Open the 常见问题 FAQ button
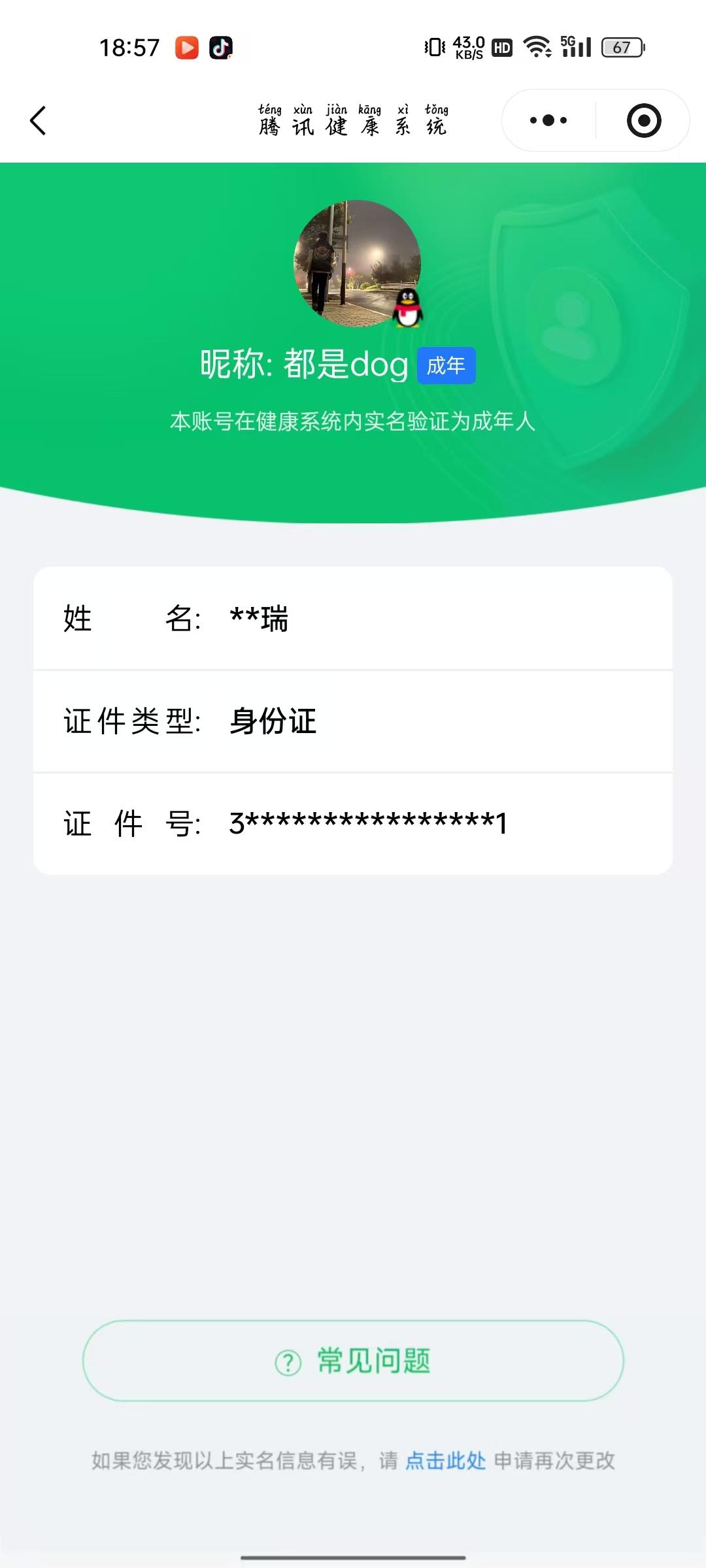The image size is (706, 1568). tap(353, 1362)
